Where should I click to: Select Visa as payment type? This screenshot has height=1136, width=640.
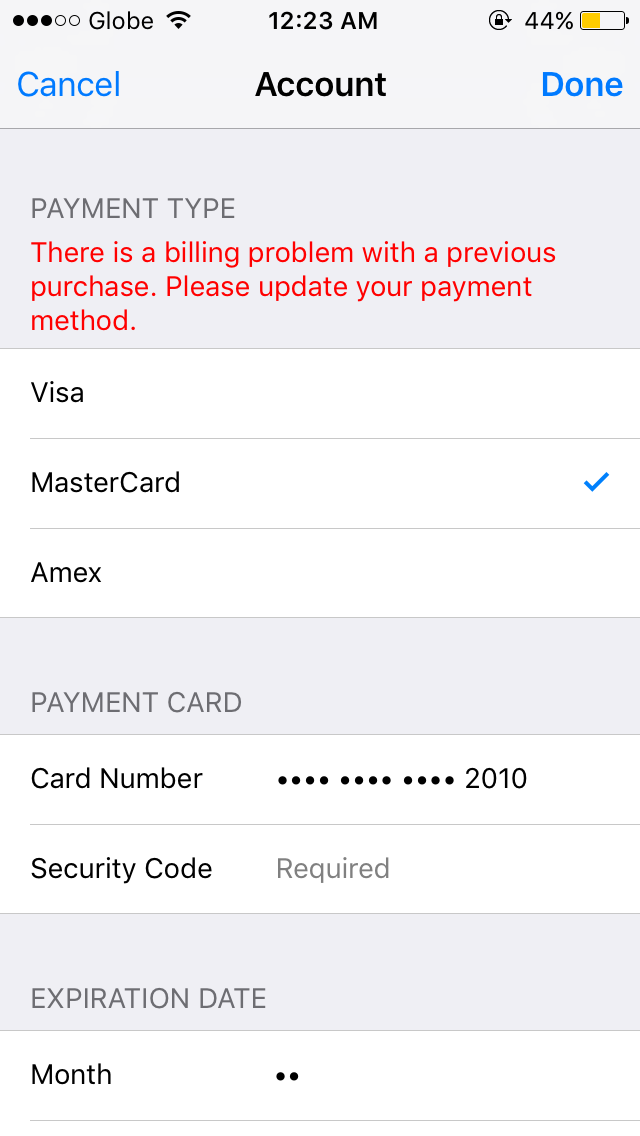(x=320, y=393)
